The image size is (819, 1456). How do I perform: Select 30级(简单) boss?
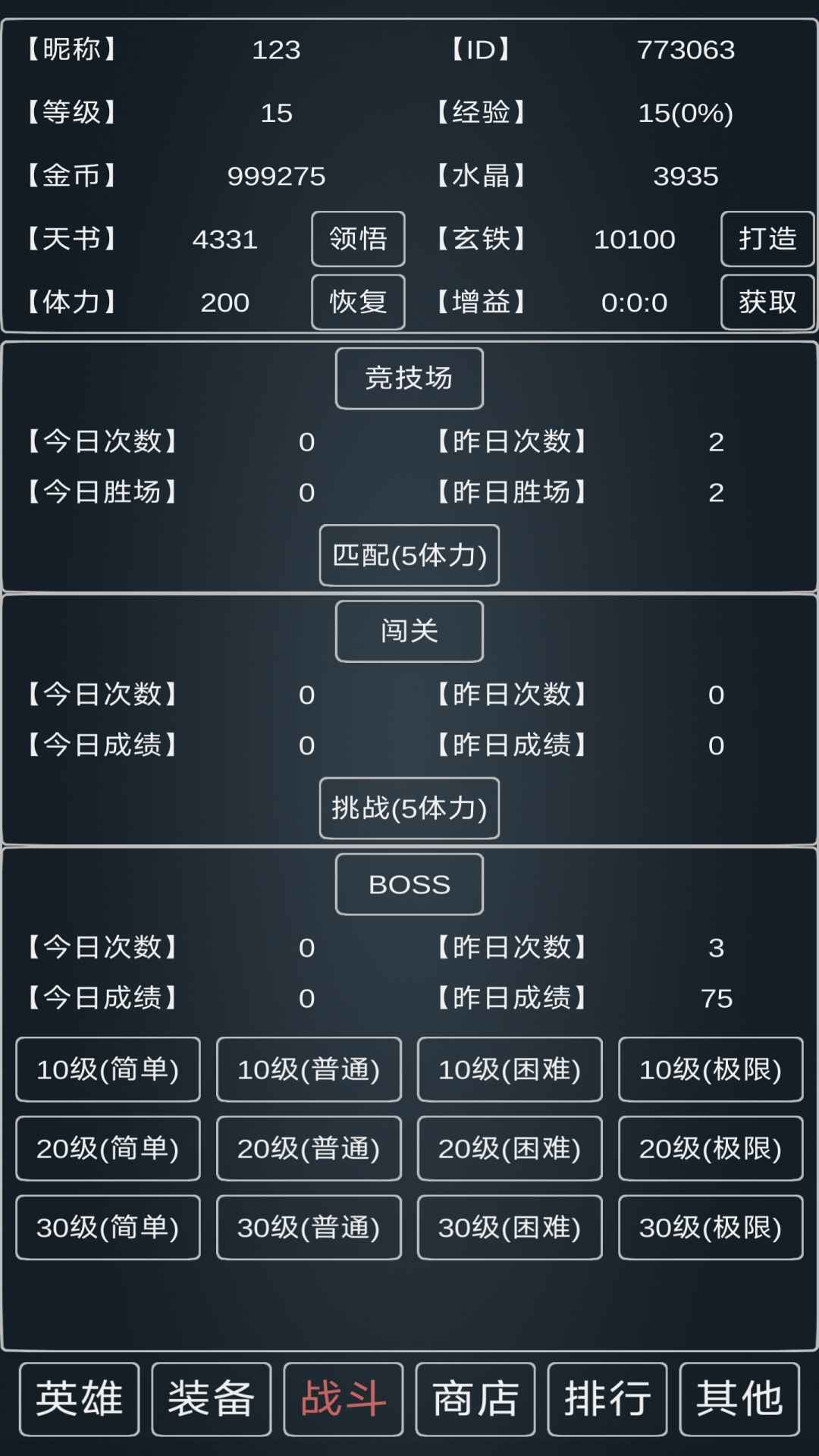pyautogui.click(x=108, y=1227)
